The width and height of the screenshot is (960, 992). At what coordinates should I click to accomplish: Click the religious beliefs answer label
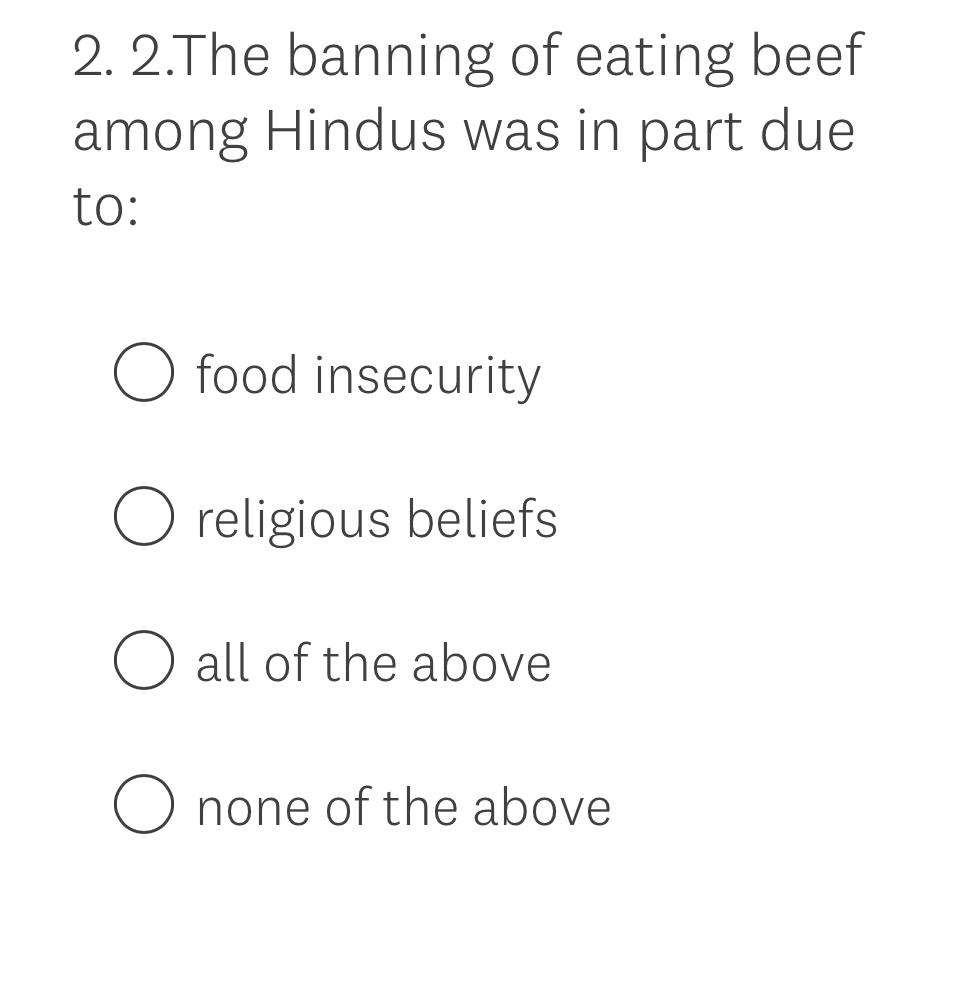[376, 518]
